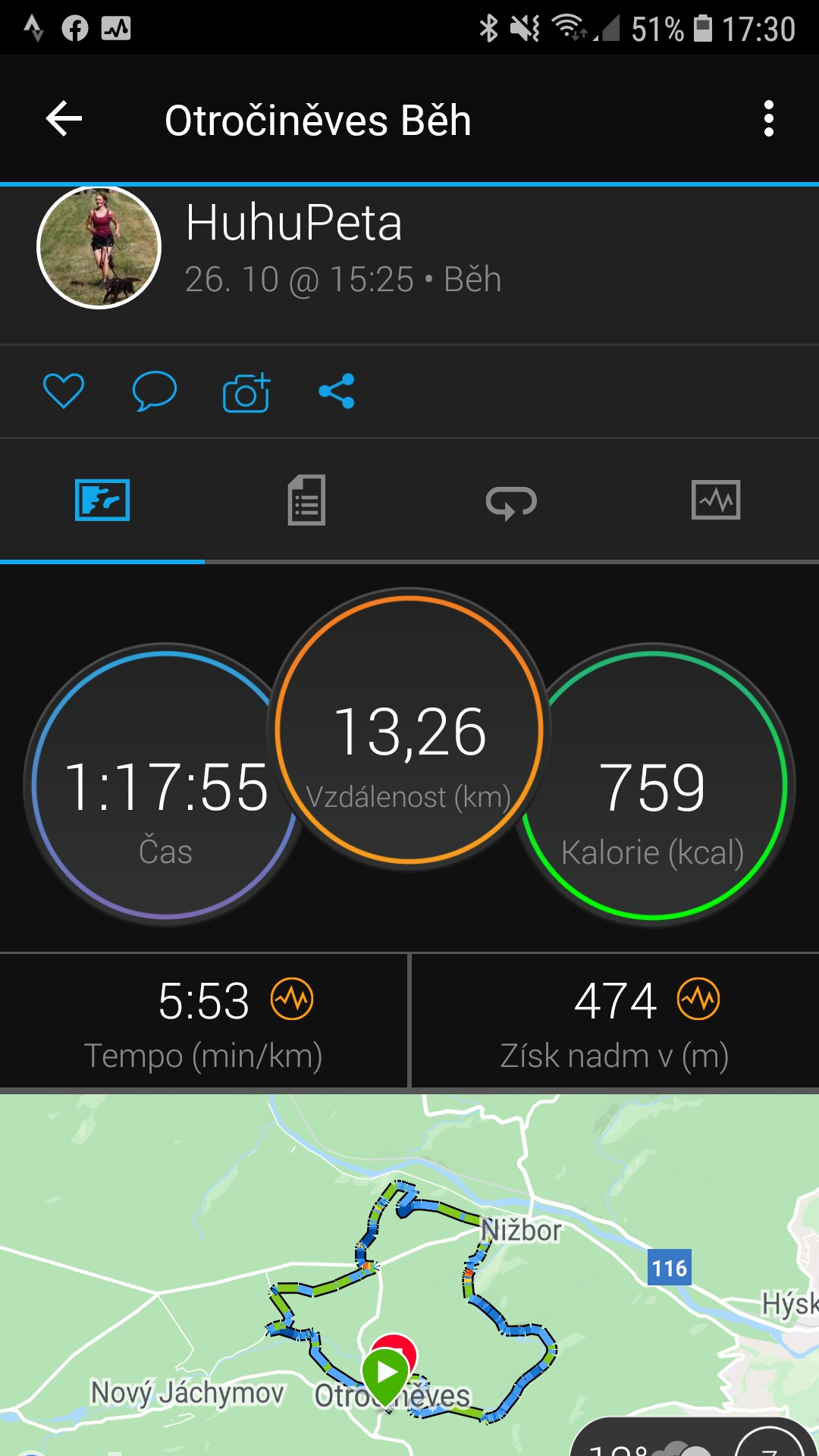
Task: Open the comments bubble
Action: coord(155,391)
